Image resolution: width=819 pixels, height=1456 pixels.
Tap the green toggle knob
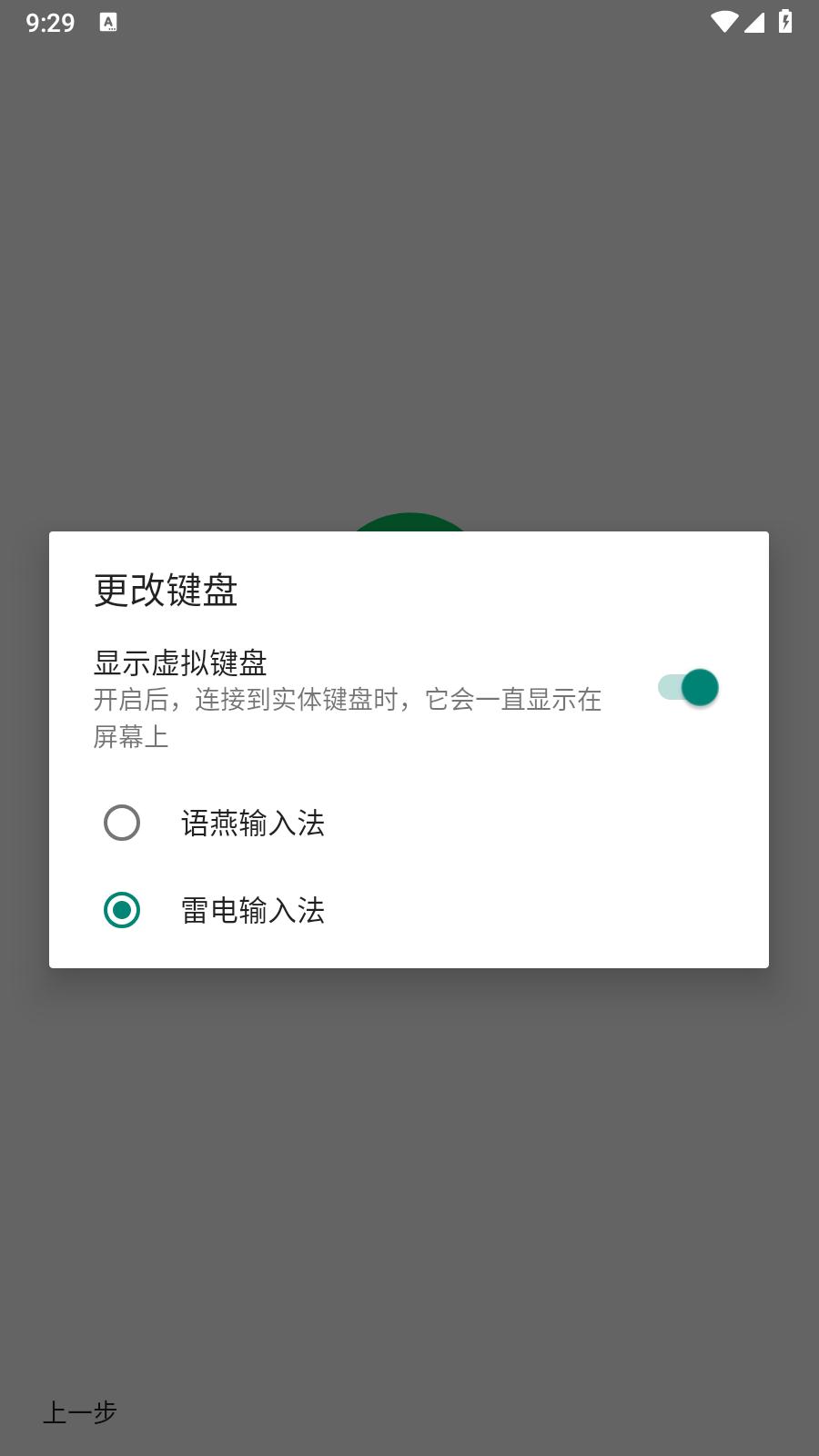pos(698,686)
